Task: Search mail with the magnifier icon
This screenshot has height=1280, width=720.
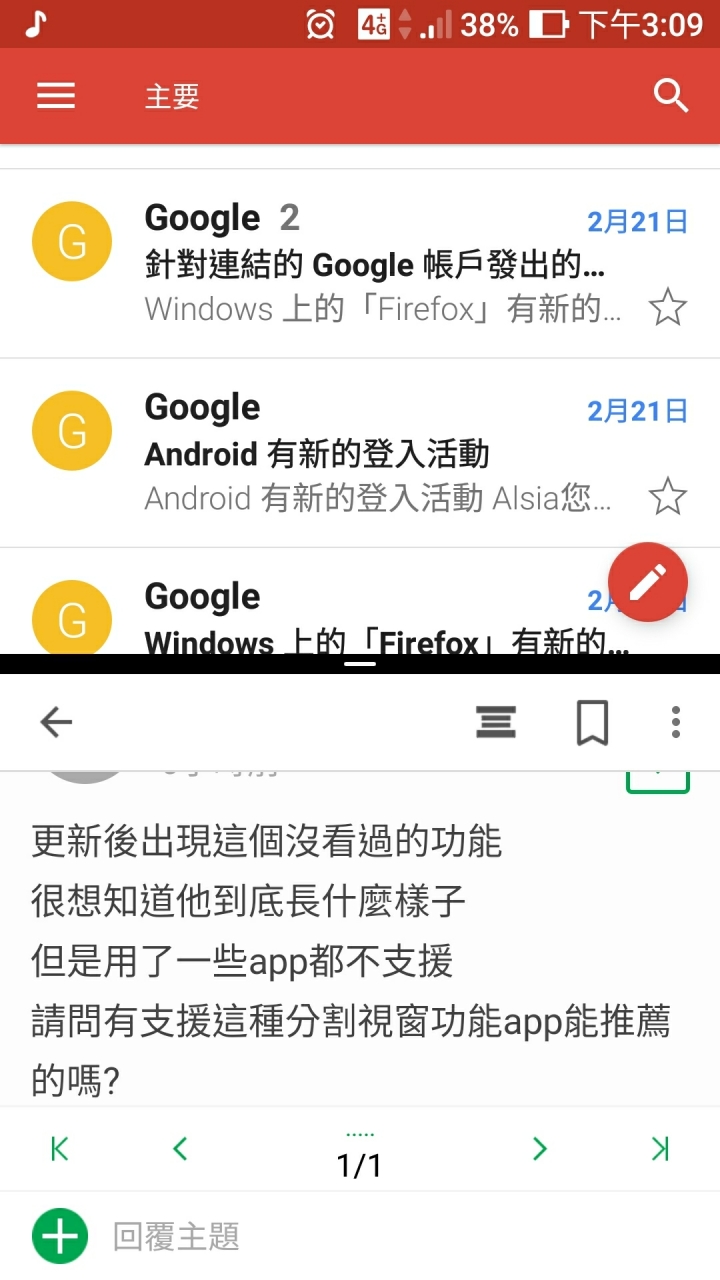Action: point(671,96)
